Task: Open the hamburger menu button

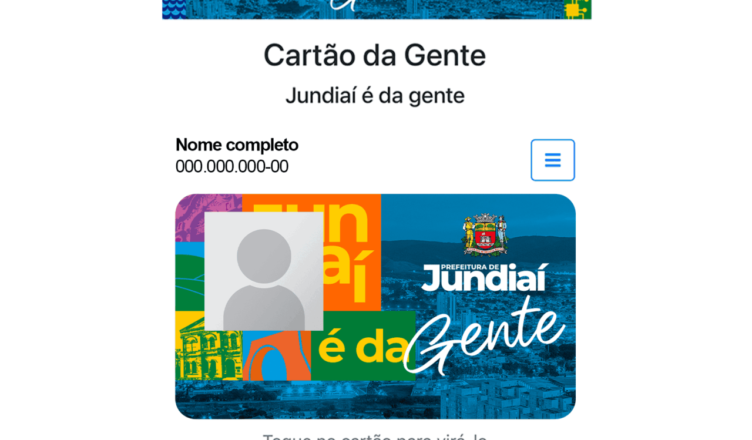Action: pyautogui.click(x=552, y=160)
